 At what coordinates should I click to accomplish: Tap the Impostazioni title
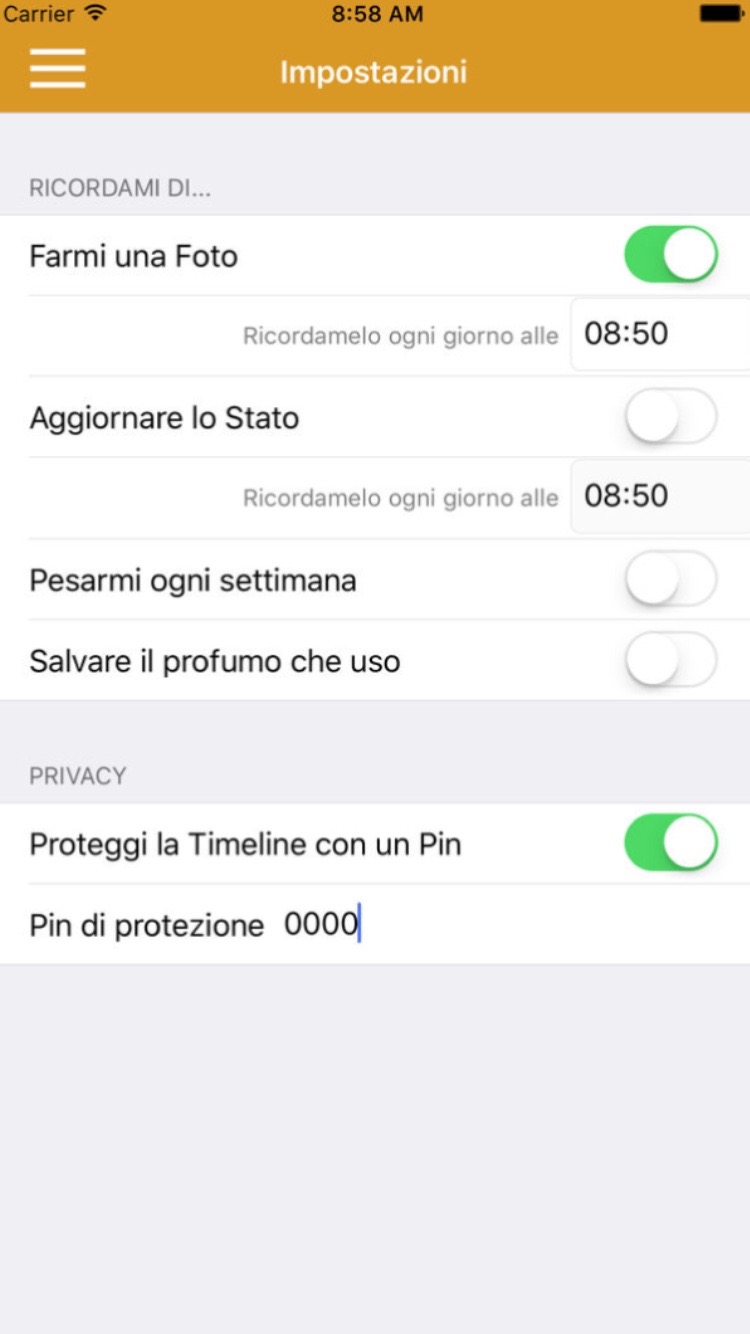[x=374, y=71]
